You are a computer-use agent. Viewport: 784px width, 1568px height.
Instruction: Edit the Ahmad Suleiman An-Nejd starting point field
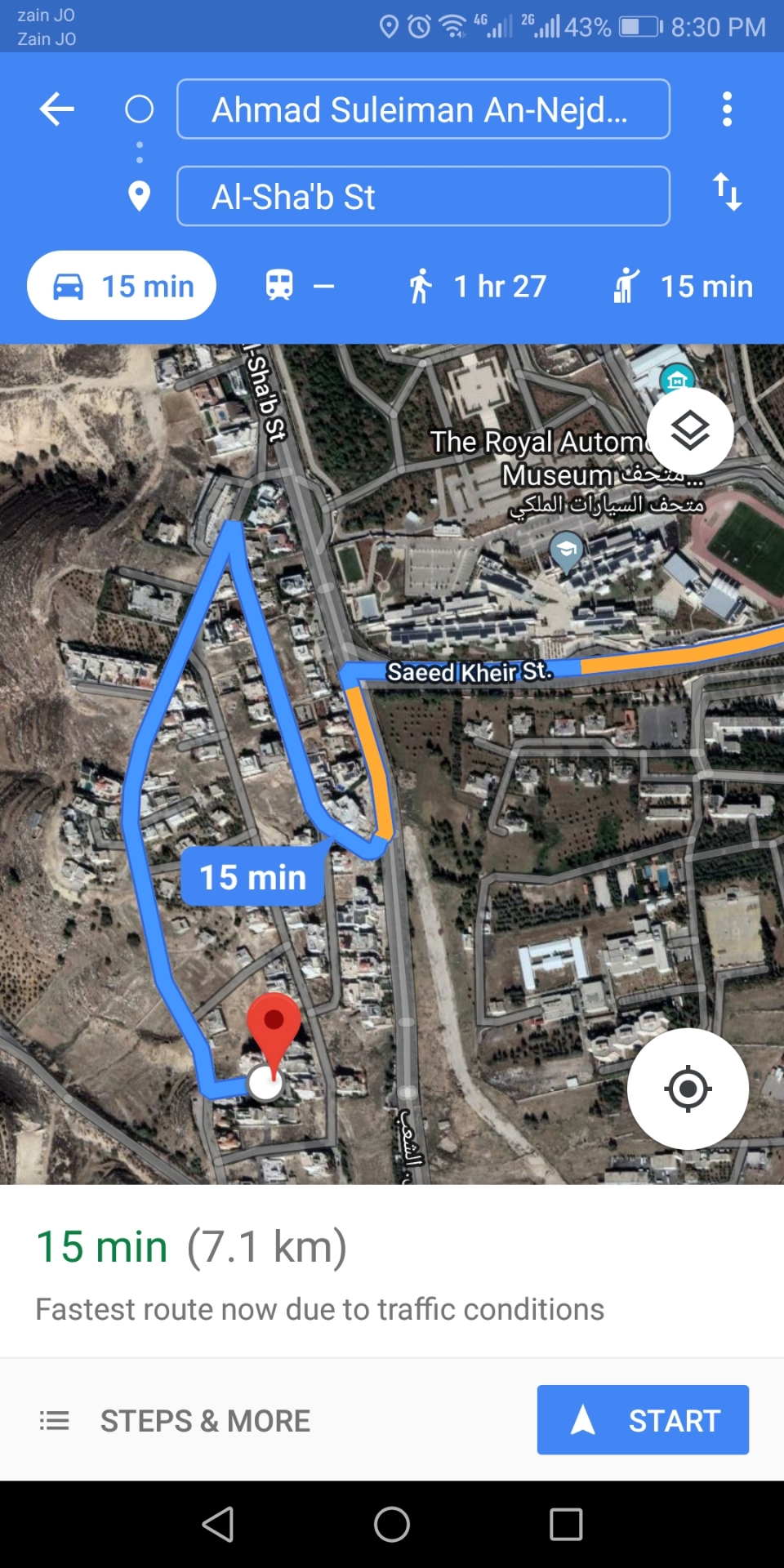(423, 109)
